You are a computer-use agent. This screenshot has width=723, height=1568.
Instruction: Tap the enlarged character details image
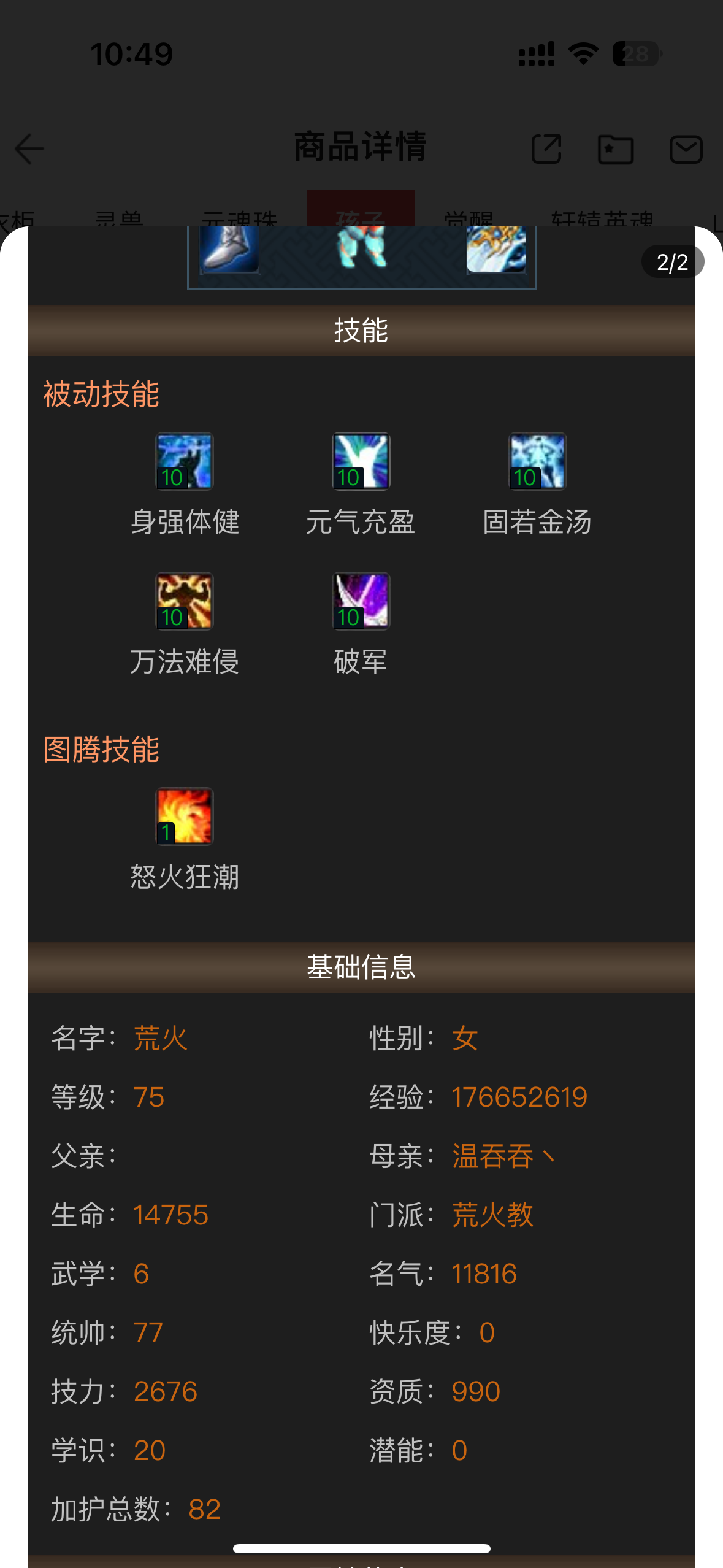[x=361, y=859]
